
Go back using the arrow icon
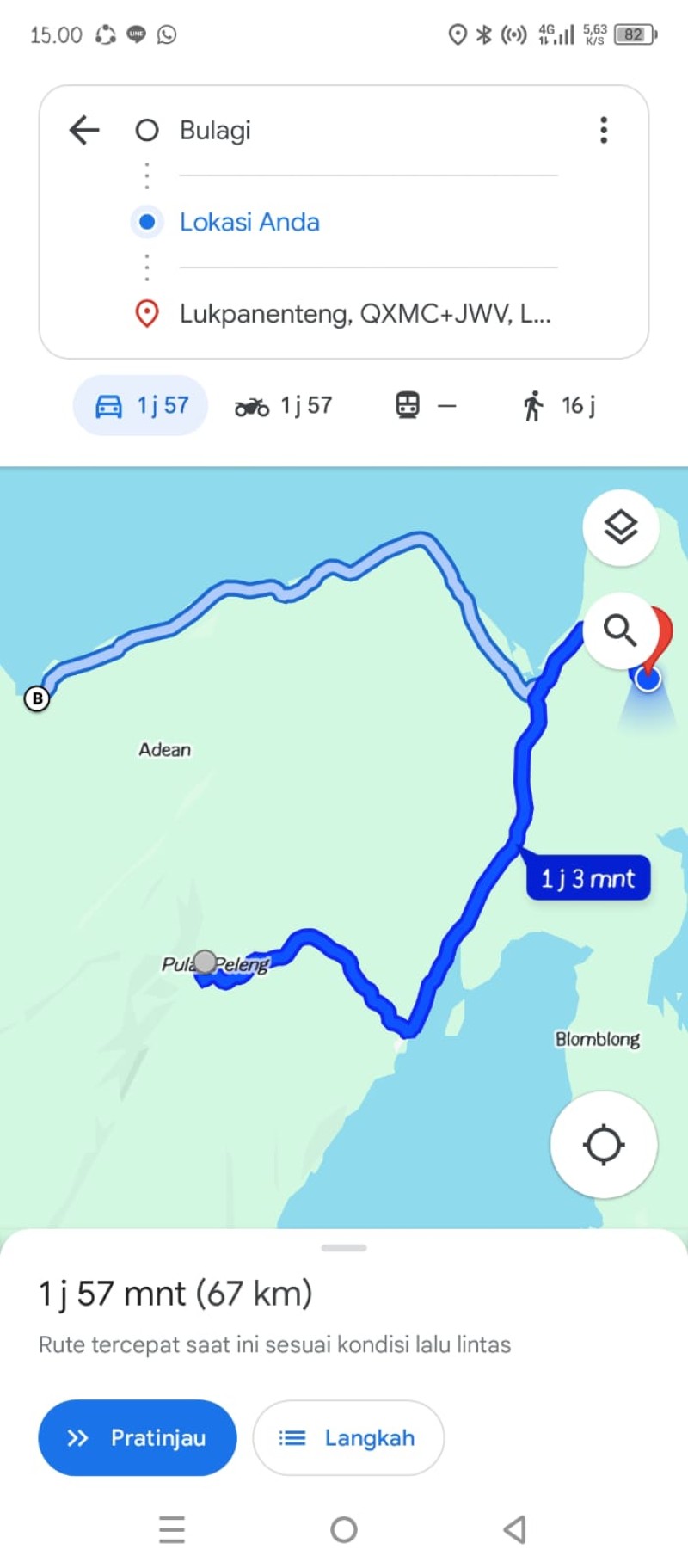point(84,130)
